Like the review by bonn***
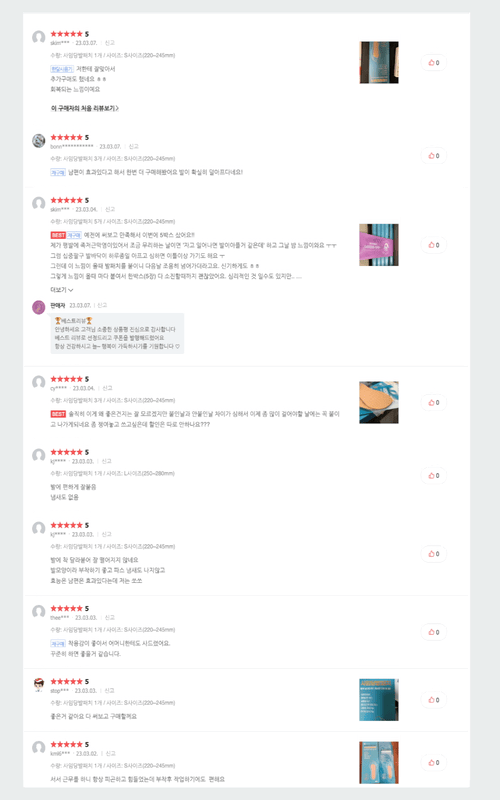Screen dimensions: 500x800 click(x=434, y=156)
